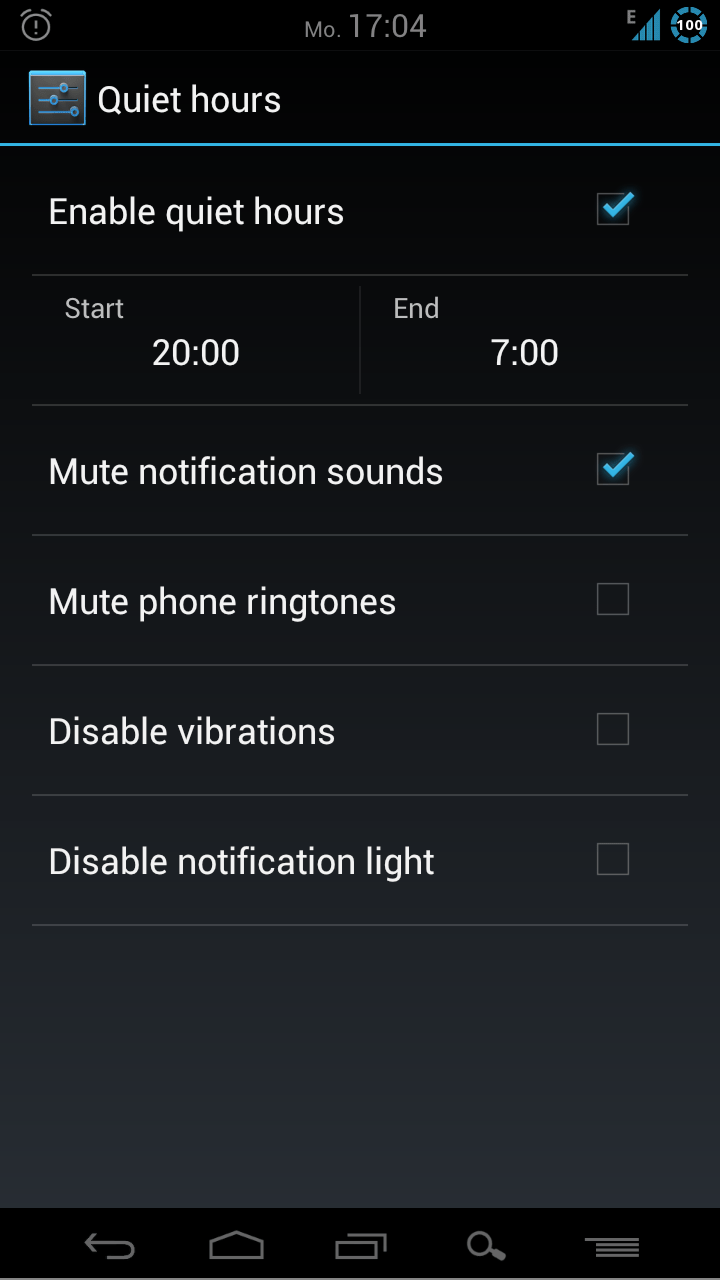Image resolution: width=720 pixels, height=1280 pixels.
Task: Open recent apps from navigation bar
Action: [360, 1246]
